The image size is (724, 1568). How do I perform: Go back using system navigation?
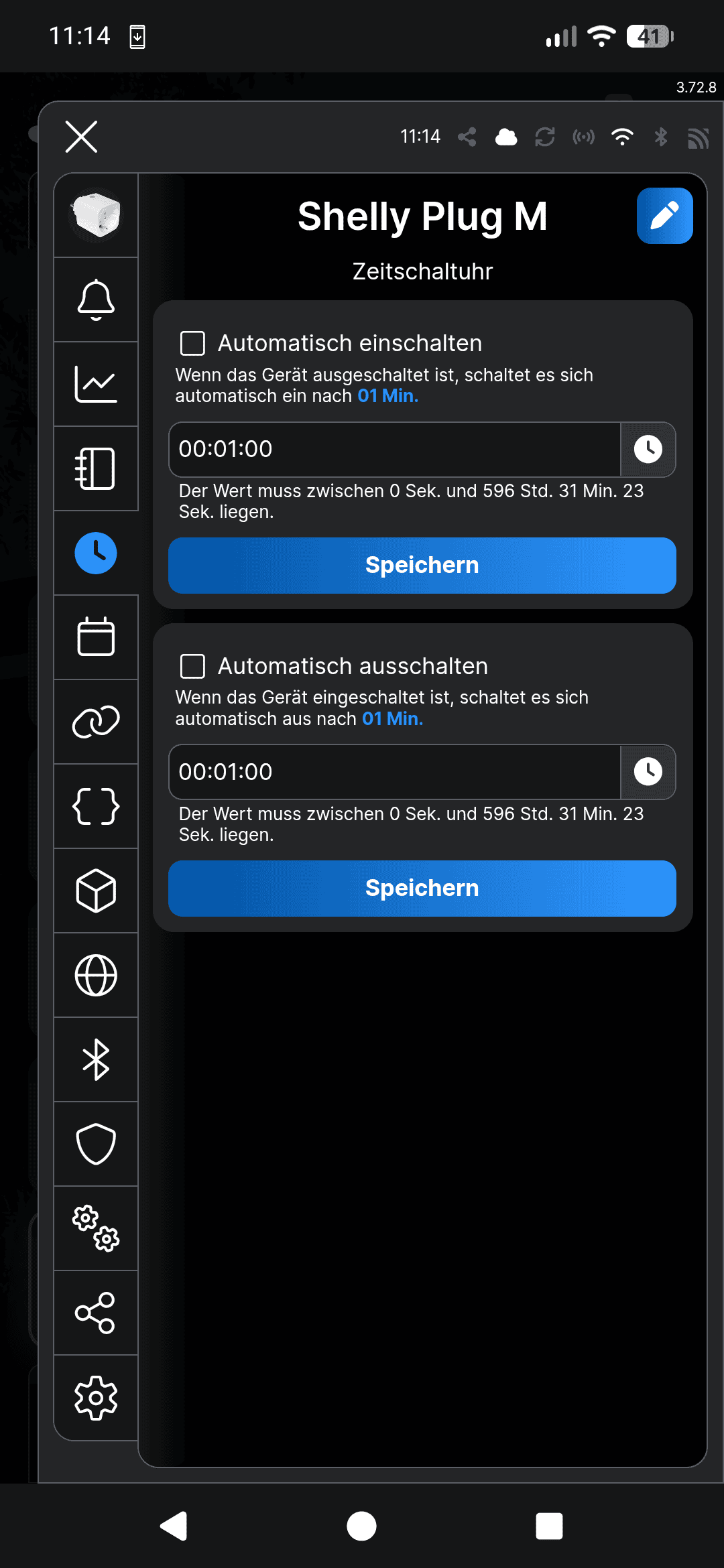pyautogui.click(x=174, y=1526)
